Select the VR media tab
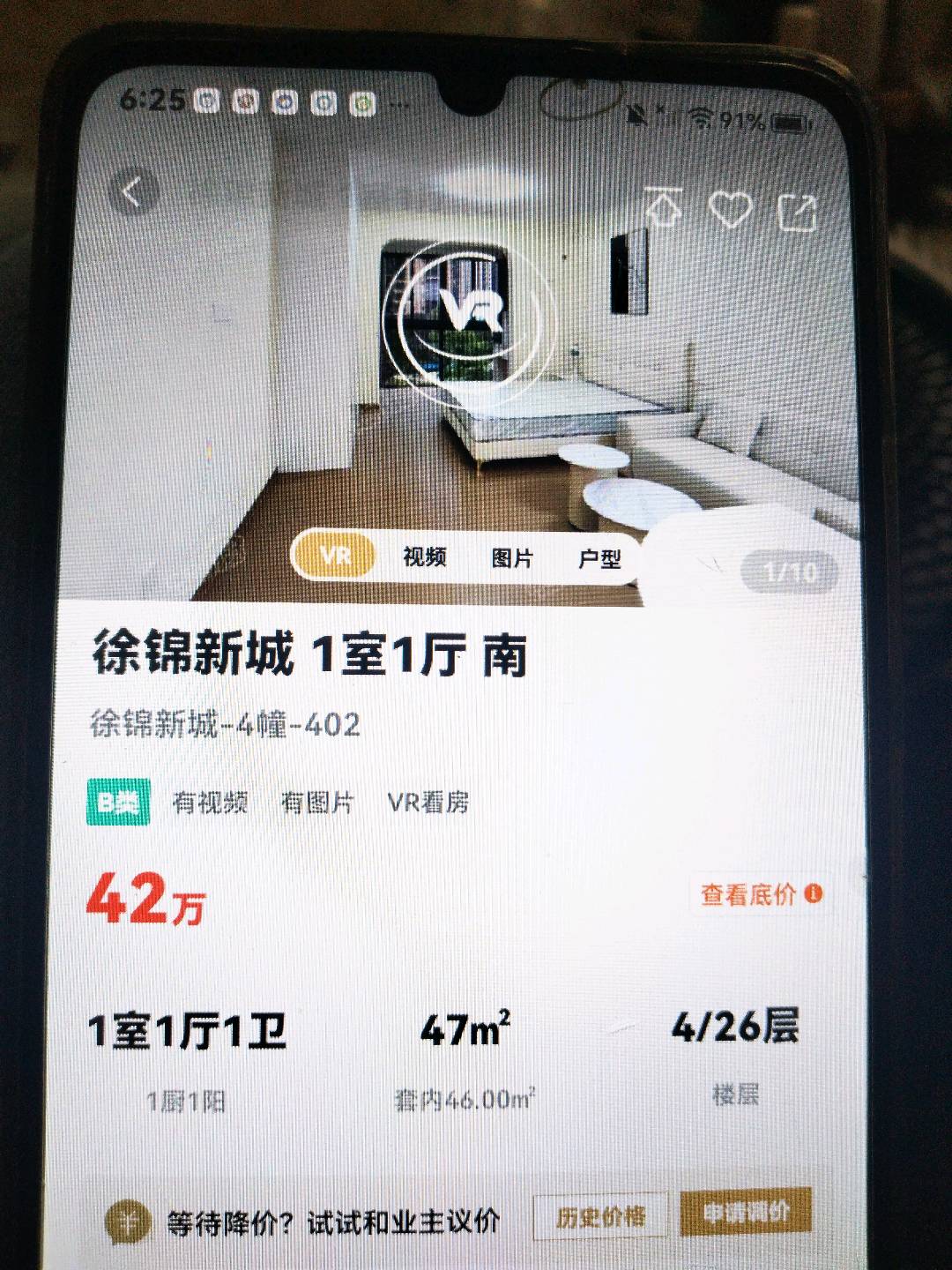The width and height of the screenshot is (952, 1270). [x=334, y=556]
